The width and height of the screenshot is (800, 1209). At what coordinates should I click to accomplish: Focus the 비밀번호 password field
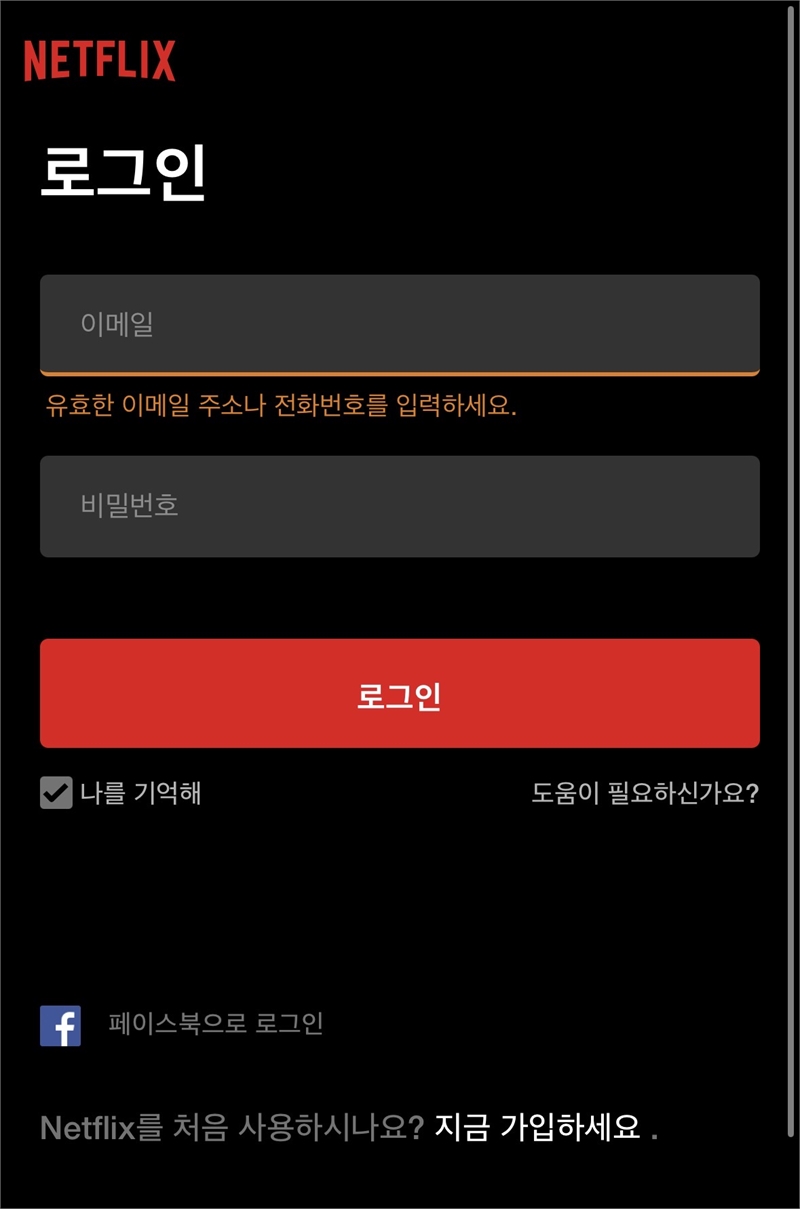click(x=400, y=506)
